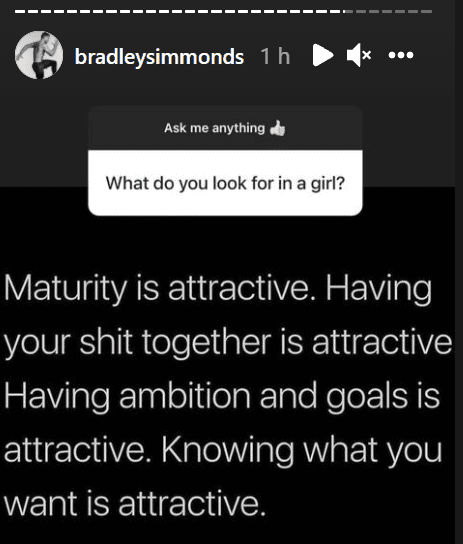
Task: Open the bradleysimmonds username link
Action: click(159, 57)
